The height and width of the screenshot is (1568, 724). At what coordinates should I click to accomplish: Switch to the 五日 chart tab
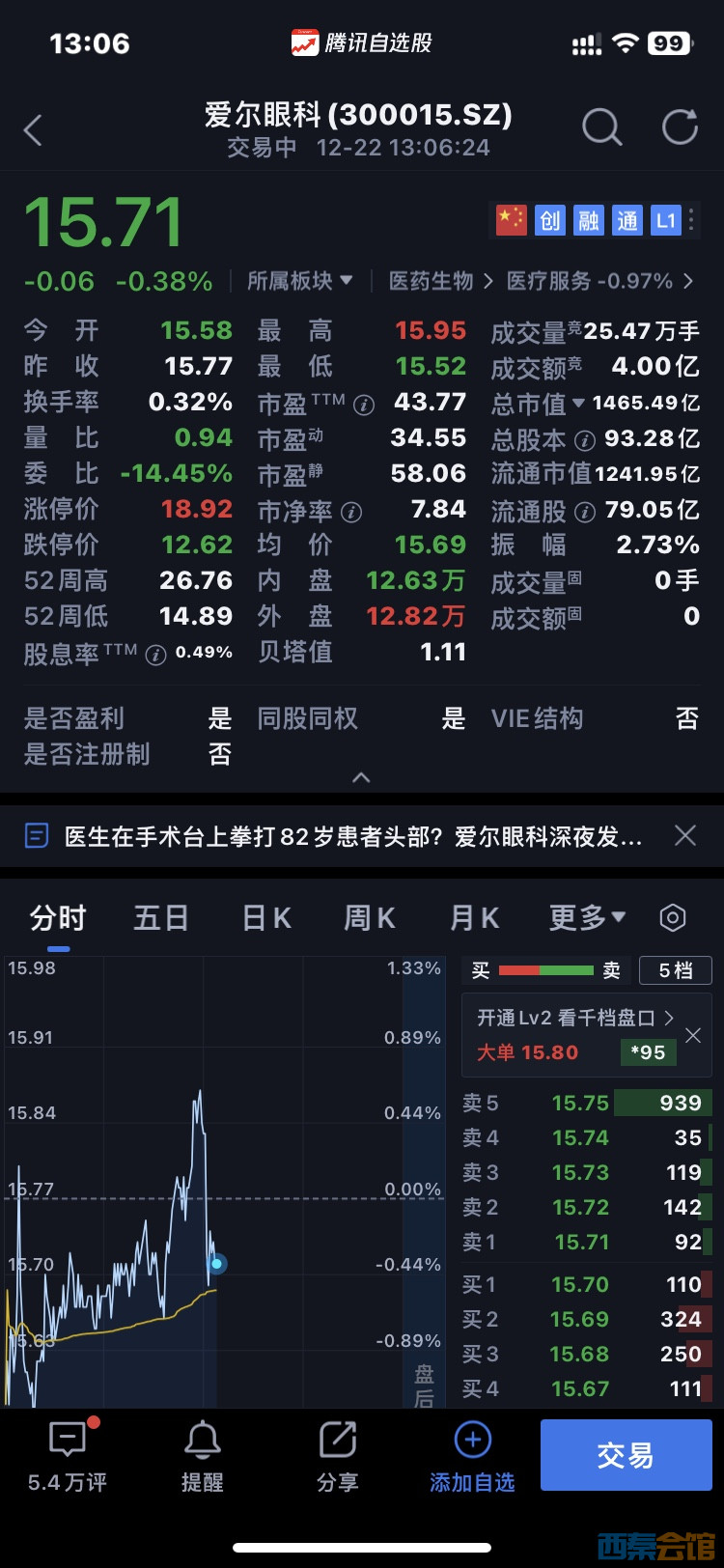click(x=160, y=917)
